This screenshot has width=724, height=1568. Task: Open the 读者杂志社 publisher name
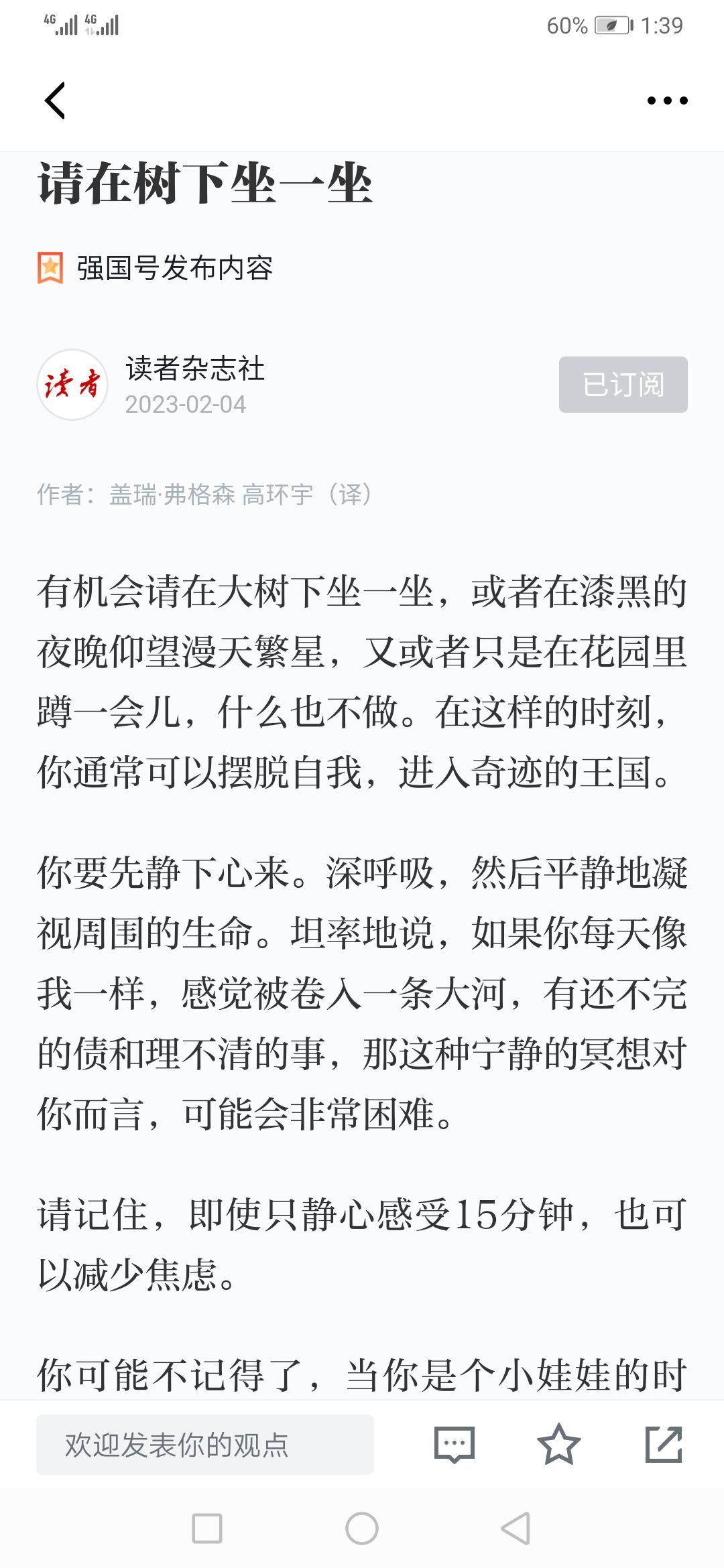[x=195, y=369]
